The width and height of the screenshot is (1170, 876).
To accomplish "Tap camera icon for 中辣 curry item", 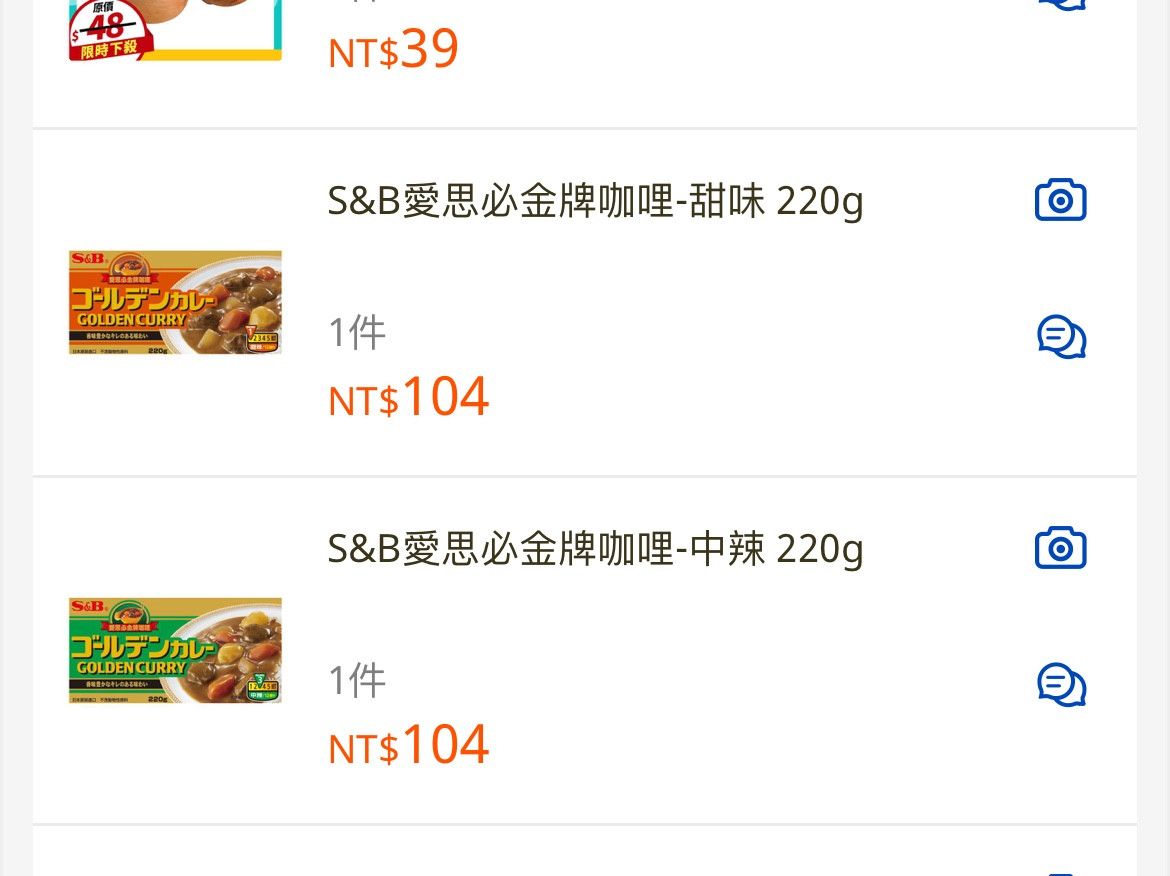I will coord(1060,548).
